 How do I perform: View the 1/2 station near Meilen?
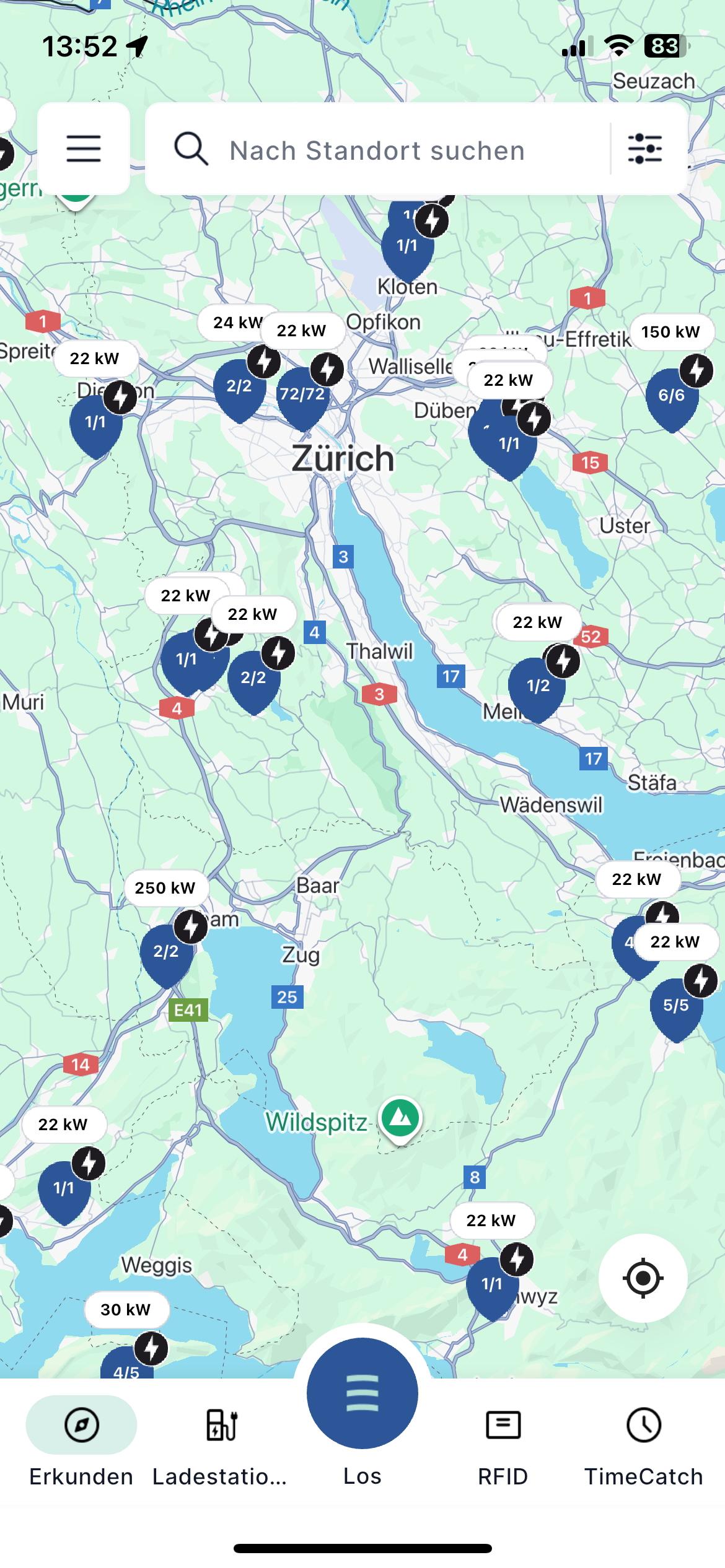pyautogui.click(x=538, y=687)
